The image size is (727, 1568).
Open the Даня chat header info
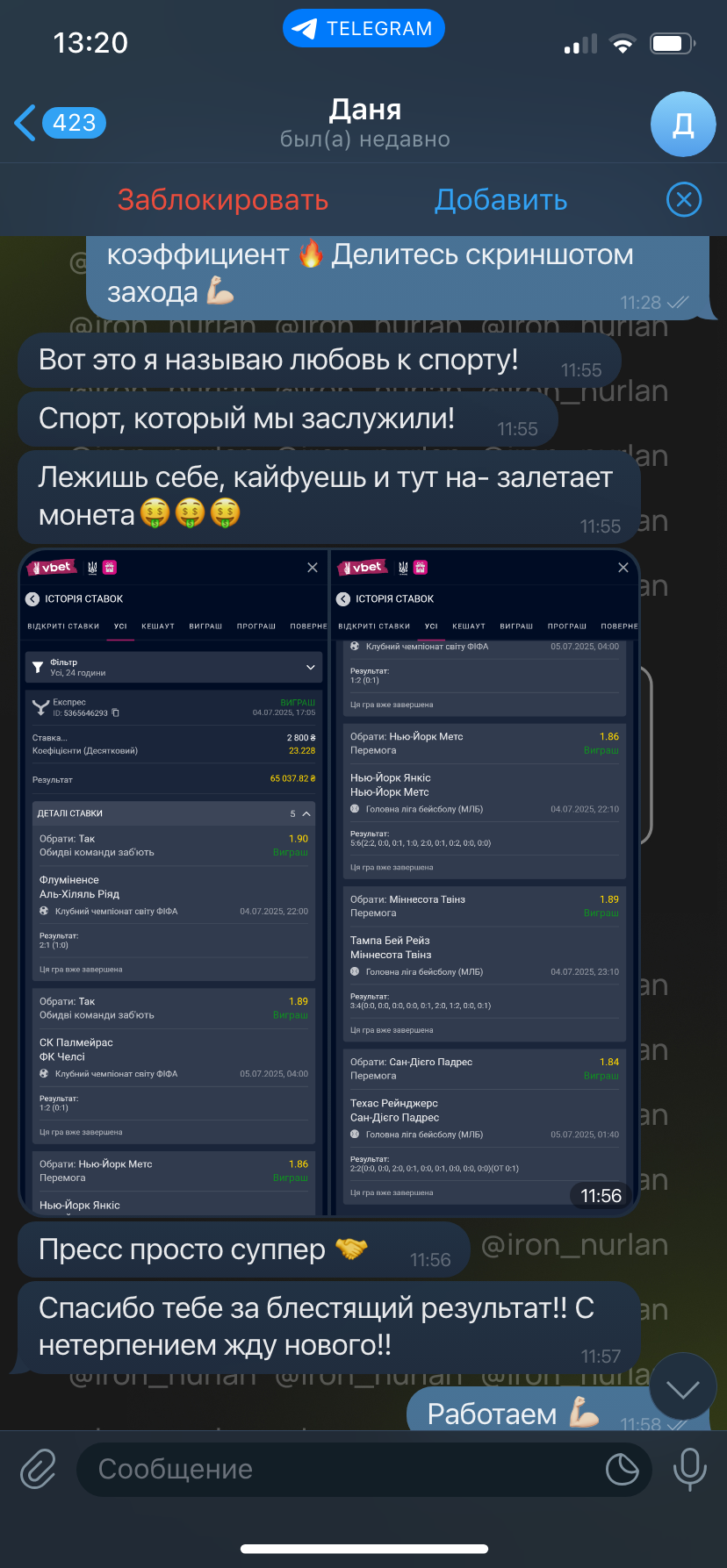click(365, 123)
